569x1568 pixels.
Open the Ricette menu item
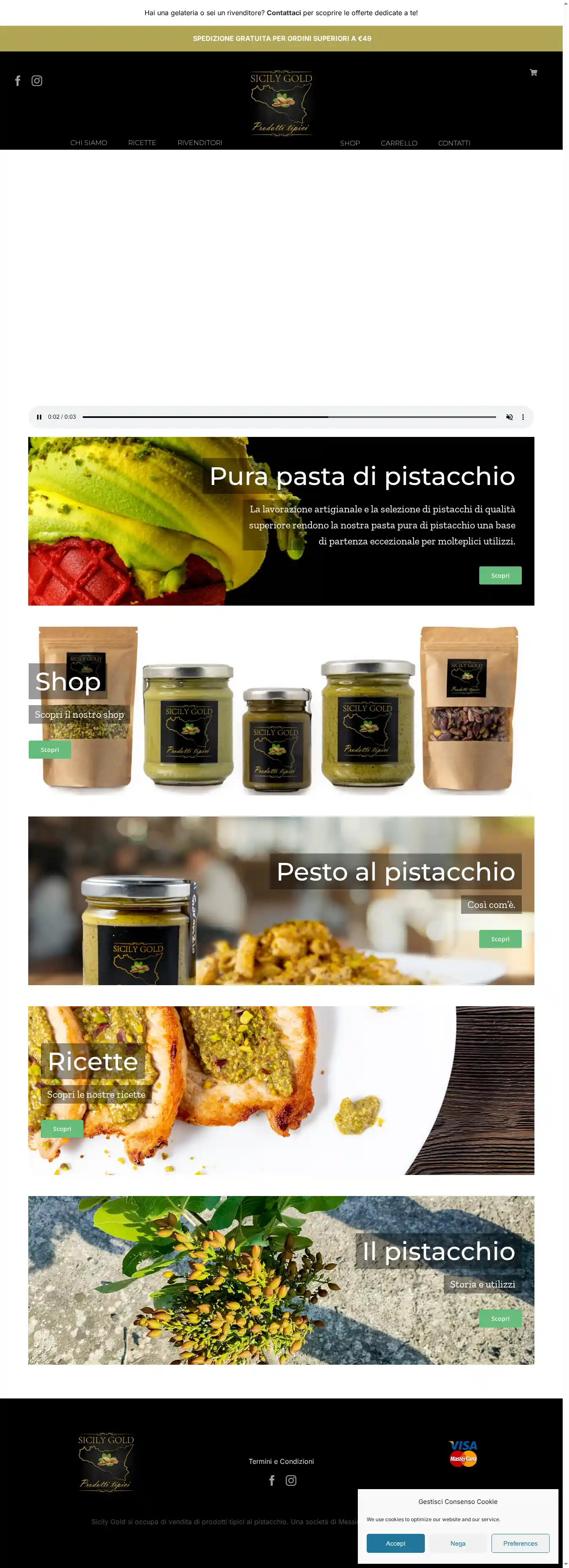142,143
